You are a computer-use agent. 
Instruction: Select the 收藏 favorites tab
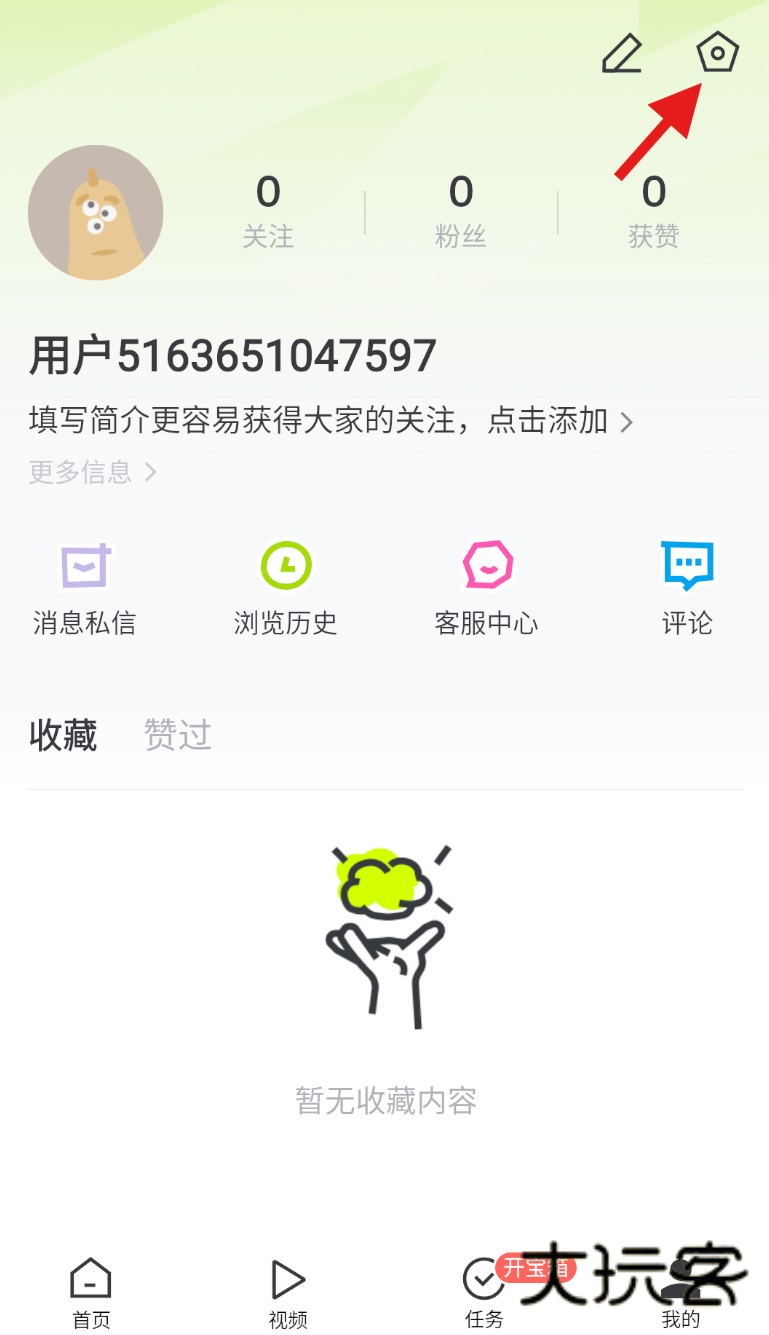pyautogui.click(x=63, y=735)
